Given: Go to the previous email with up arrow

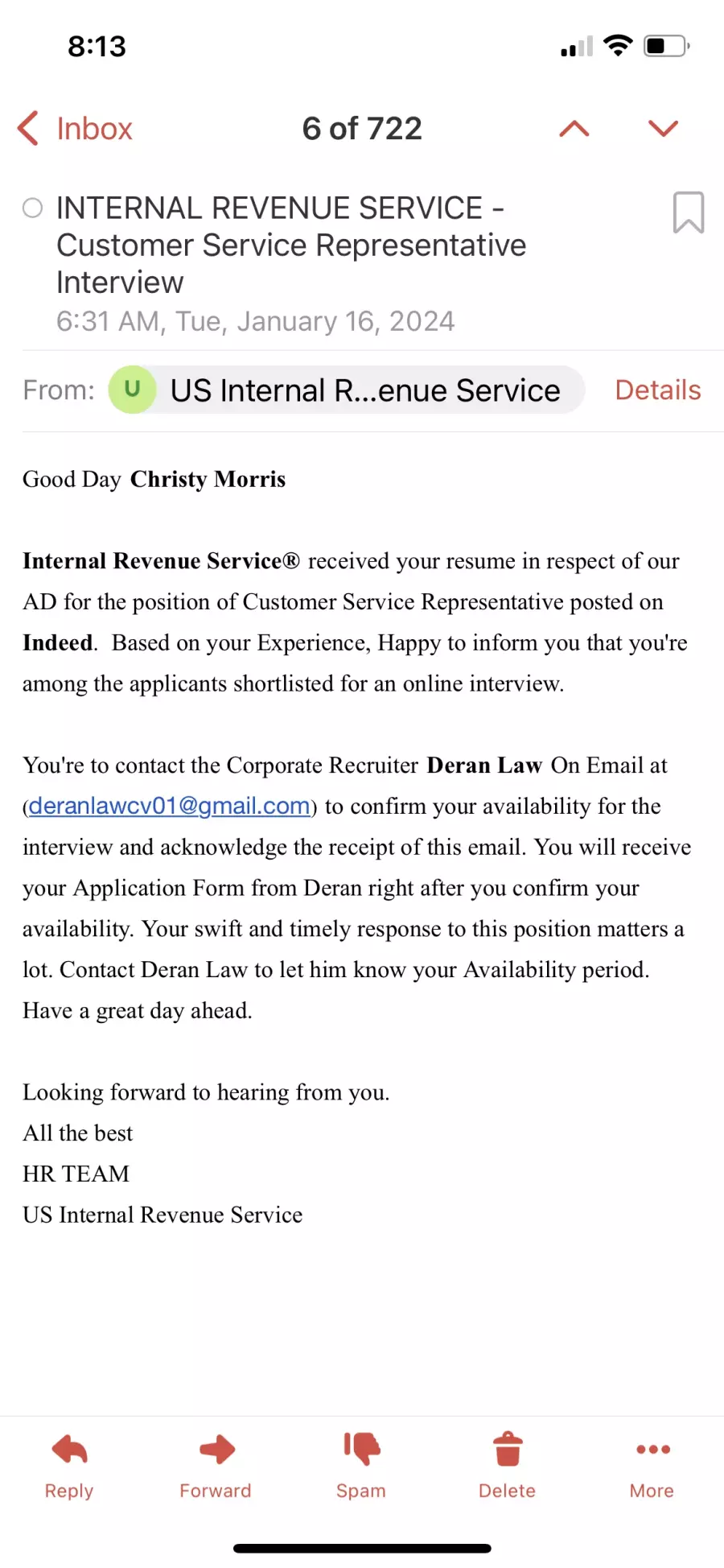Looking at the screenshot, I should pos(574,129).
